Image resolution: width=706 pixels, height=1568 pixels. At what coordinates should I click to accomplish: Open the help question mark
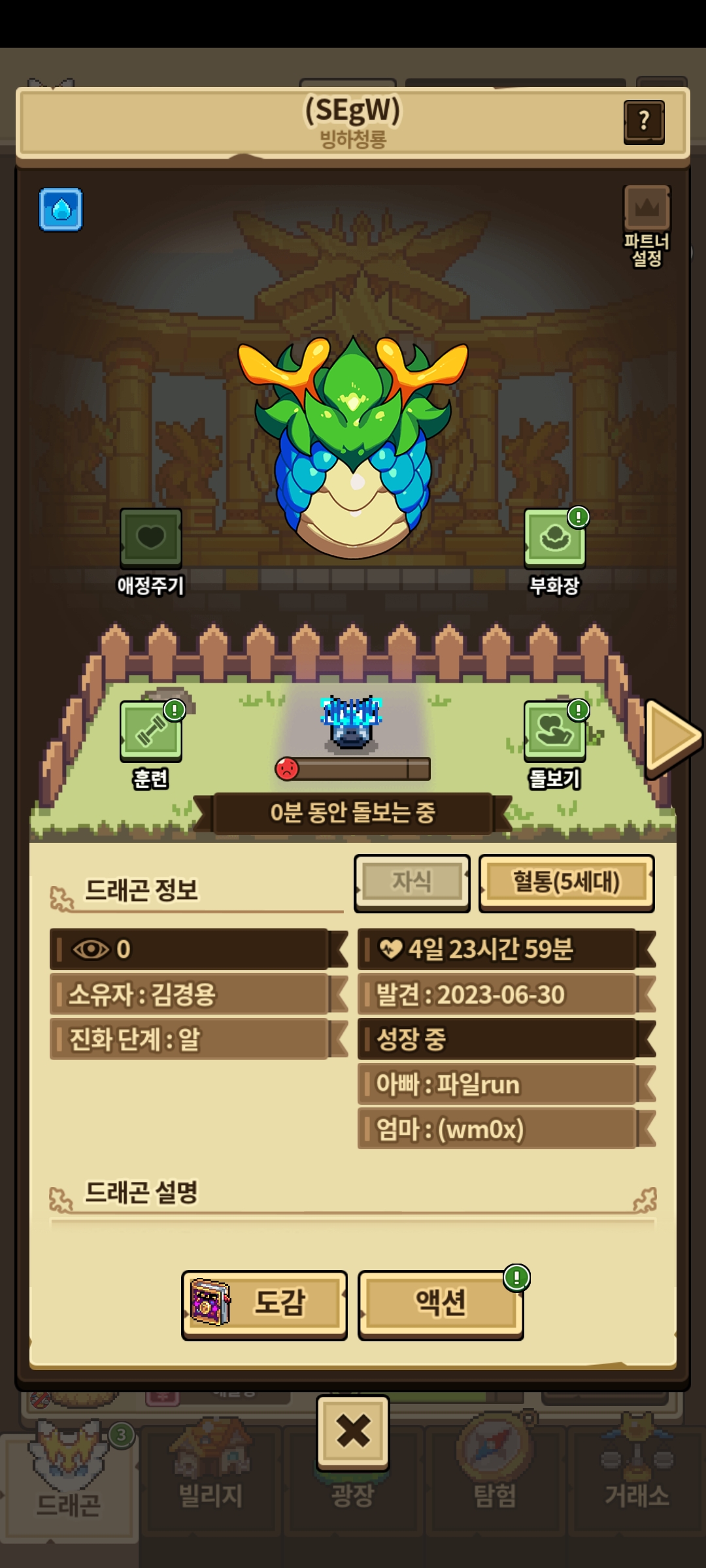[644, 122]
